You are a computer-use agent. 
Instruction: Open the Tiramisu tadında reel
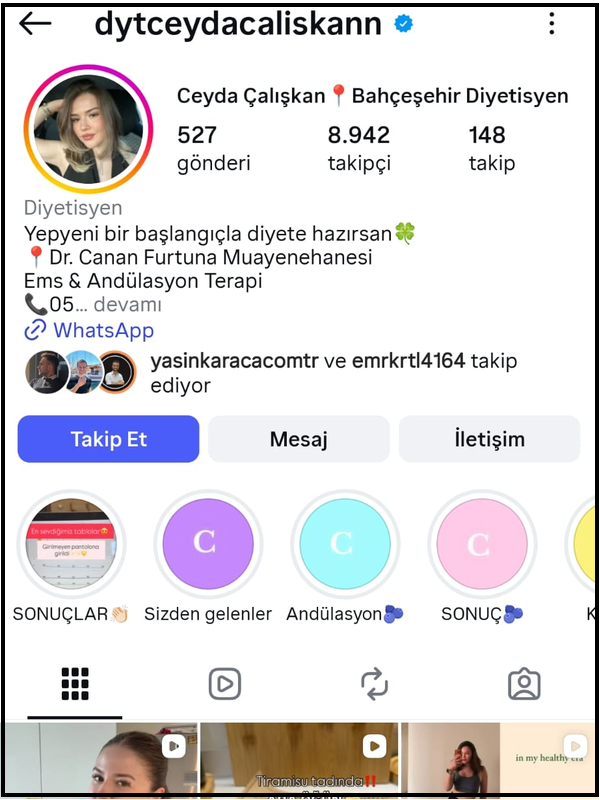click(299, 762)
